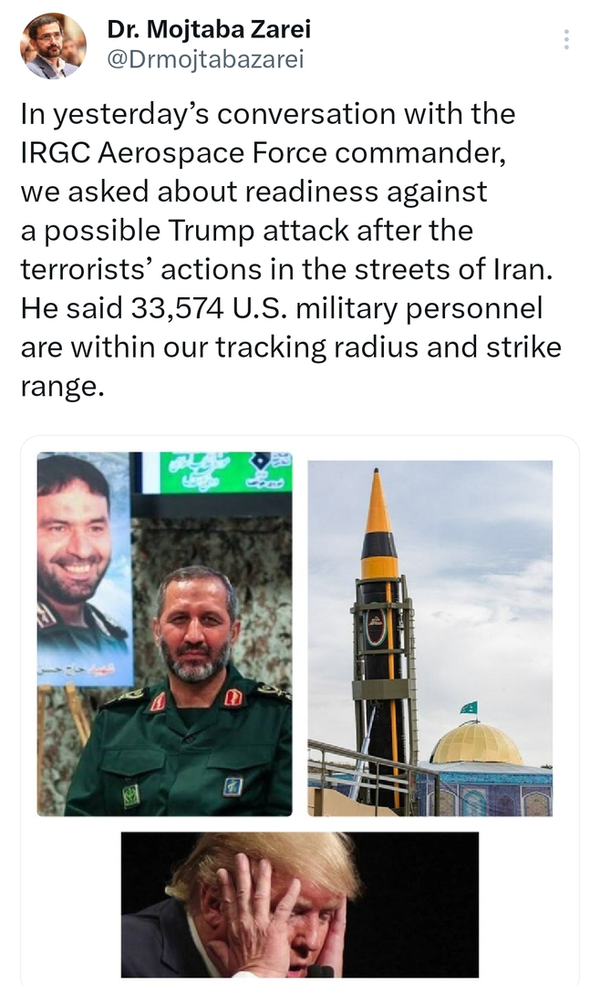Open Dr. Mojtaba Zarei's profile picture
Image resolution: width=600 pixels, height=985 pixels.
(x=53, y=45)
